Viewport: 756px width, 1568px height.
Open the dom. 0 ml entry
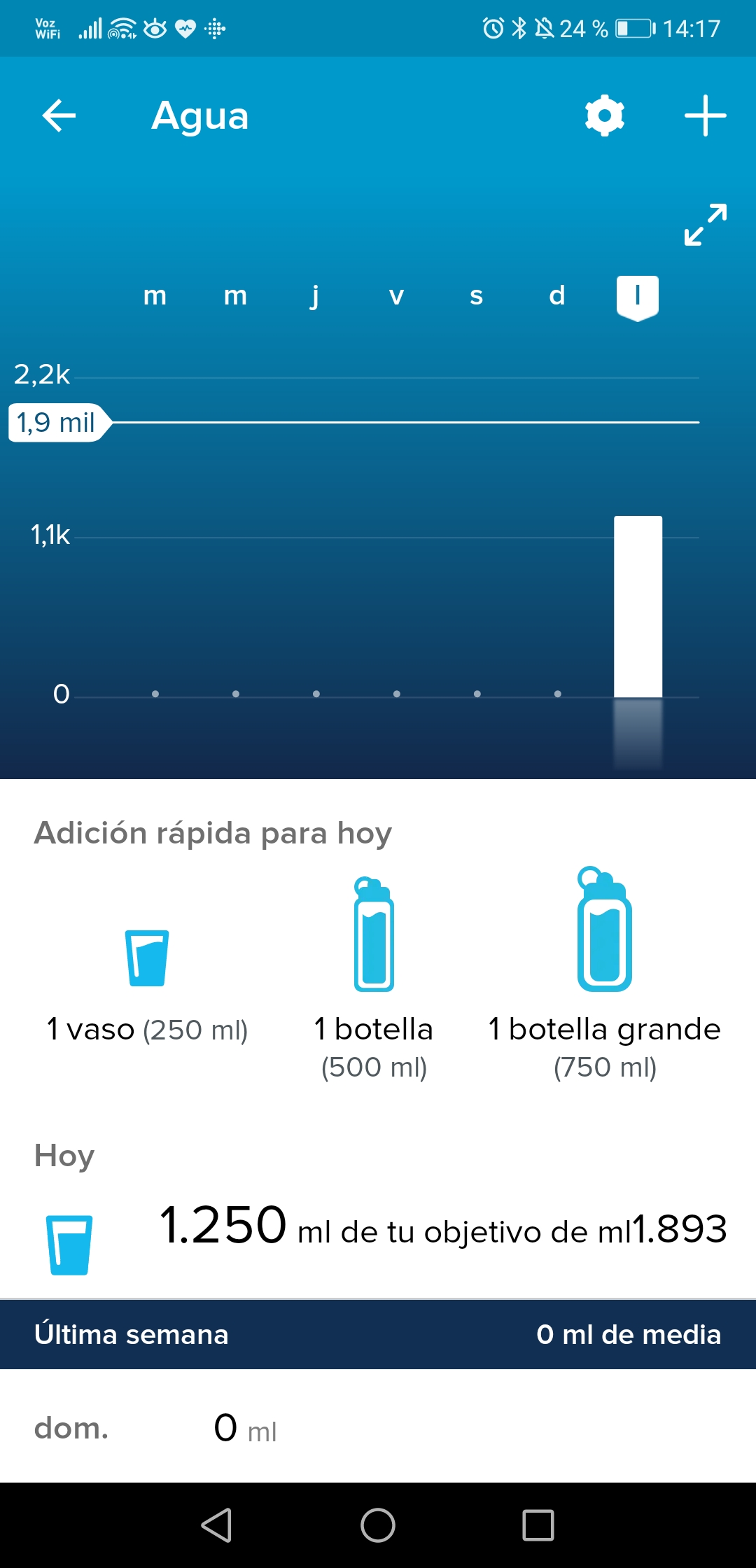[378, 1427]
